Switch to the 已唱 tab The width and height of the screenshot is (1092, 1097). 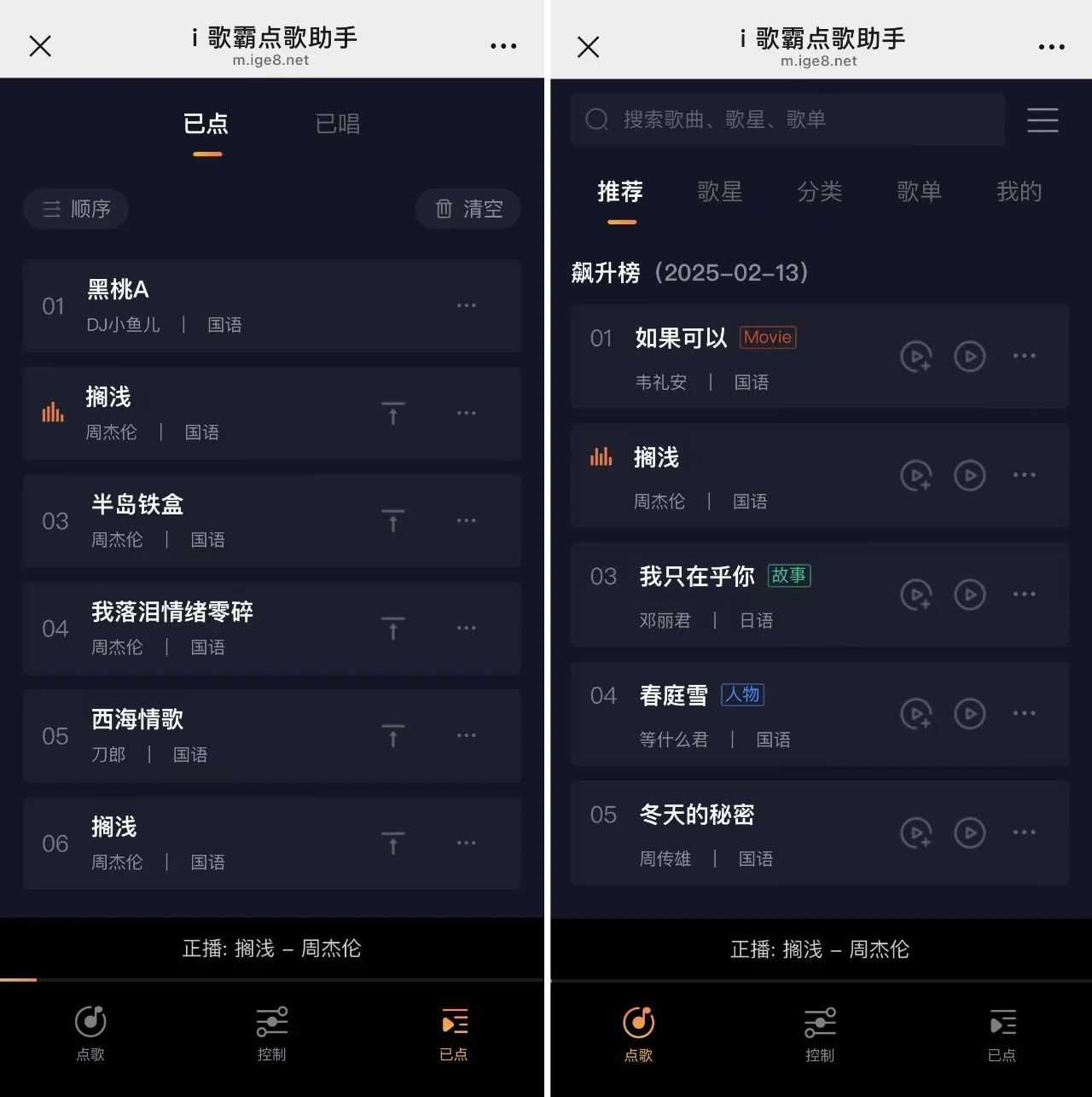click(x=338, y=125)
